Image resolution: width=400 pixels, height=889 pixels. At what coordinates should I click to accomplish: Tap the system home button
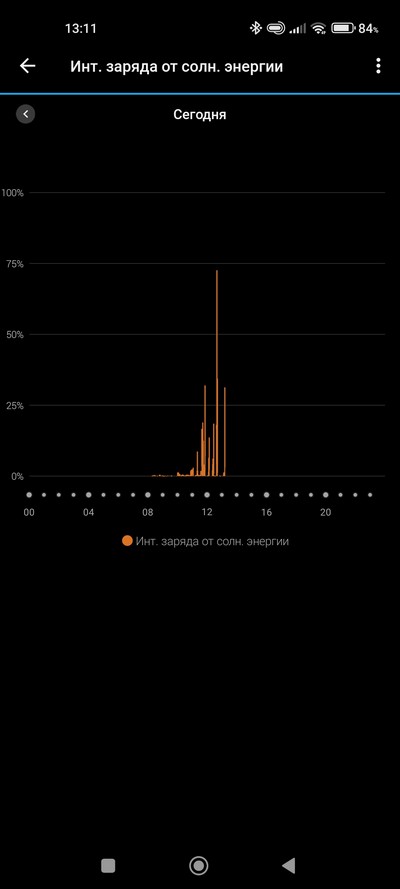198,865
